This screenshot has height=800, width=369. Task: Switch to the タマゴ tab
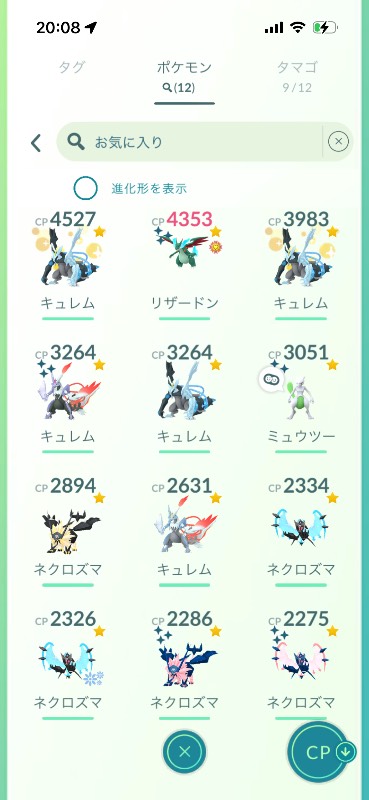pos(297,76)
